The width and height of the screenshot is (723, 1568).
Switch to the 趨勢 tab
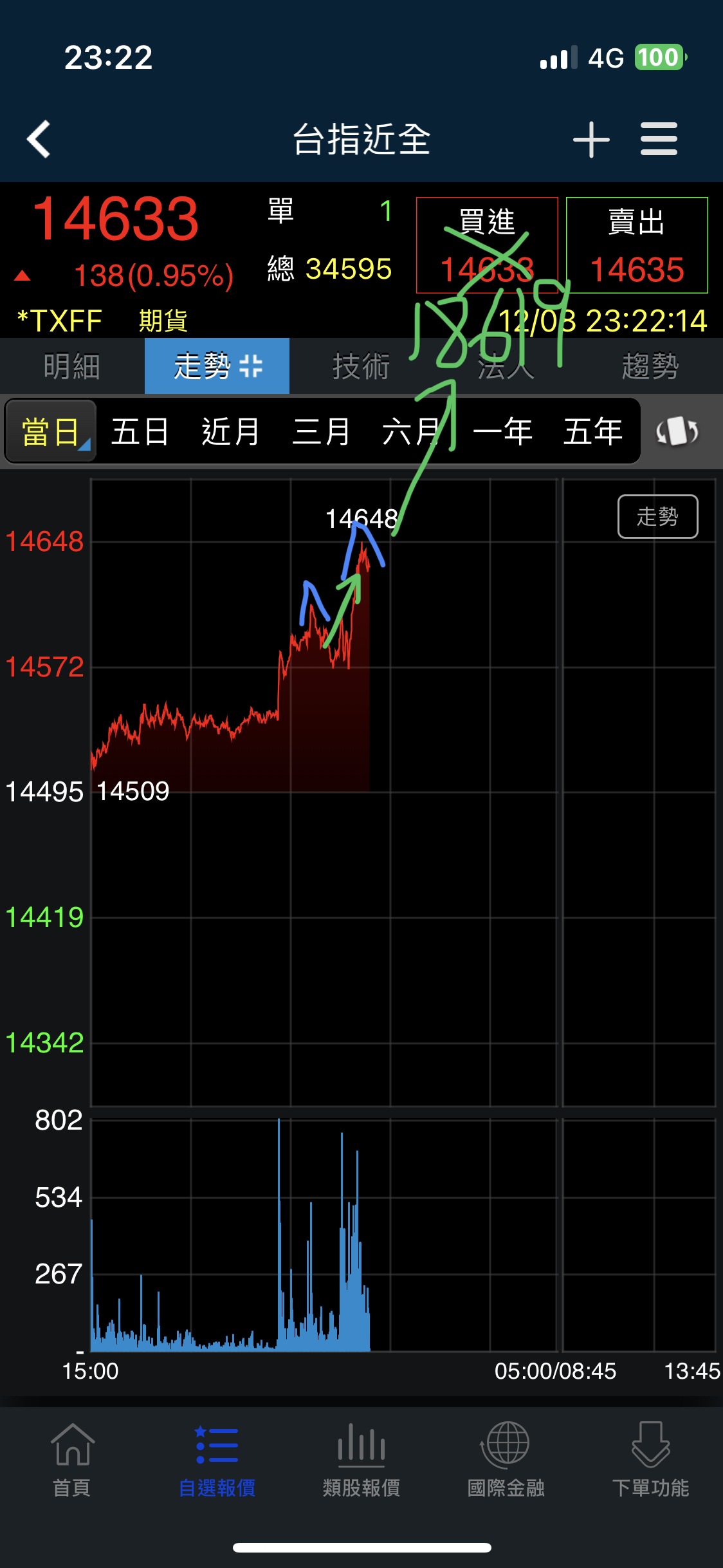click(x=650, y=366)
